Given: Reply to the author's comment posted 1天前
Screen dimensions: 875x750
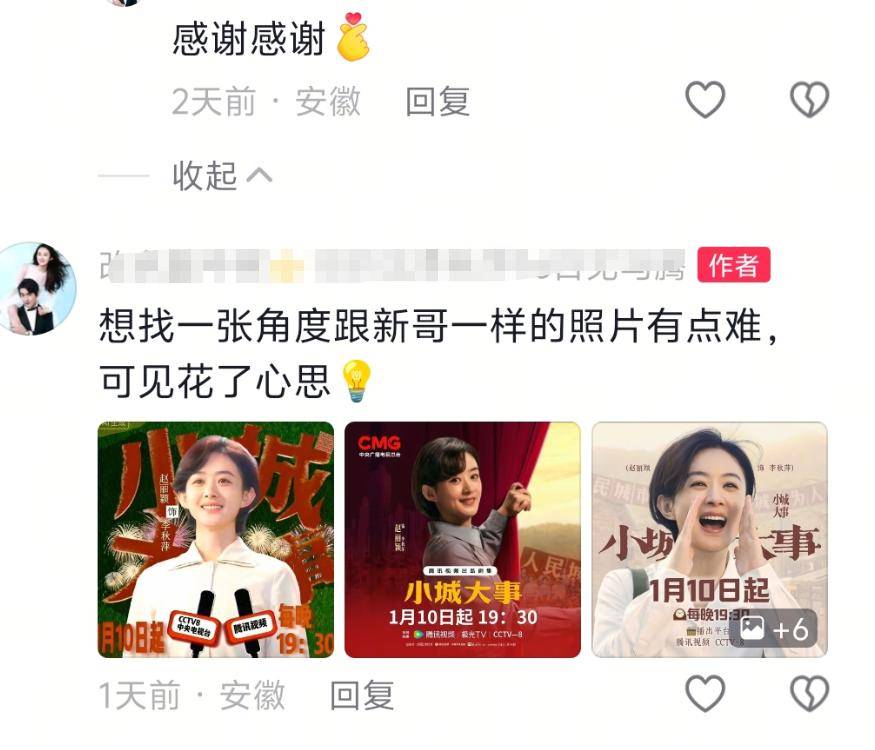Looking at the screenshot, I should click(362, 695).
